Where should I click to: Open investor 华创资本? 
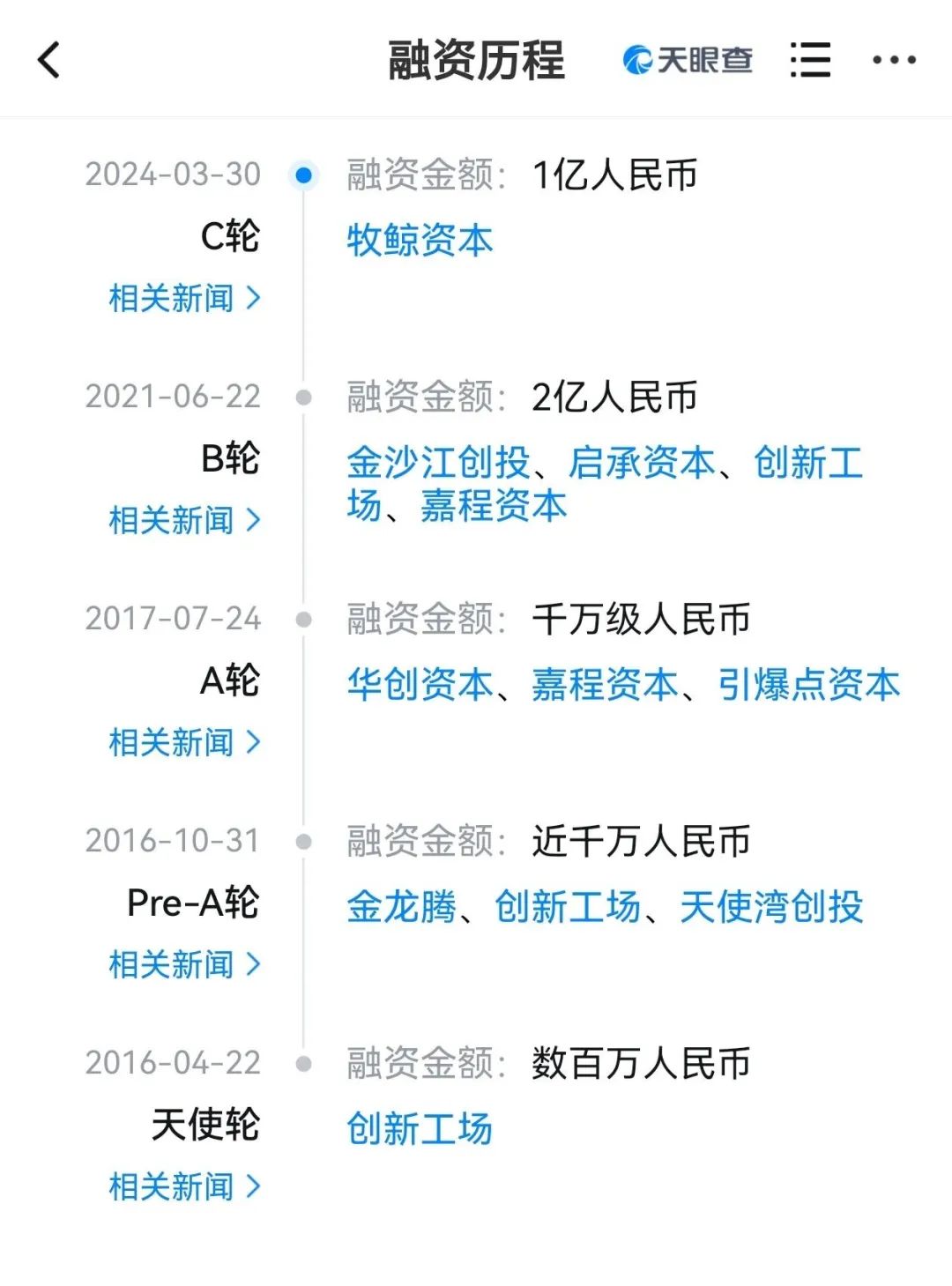click(420, 685)
